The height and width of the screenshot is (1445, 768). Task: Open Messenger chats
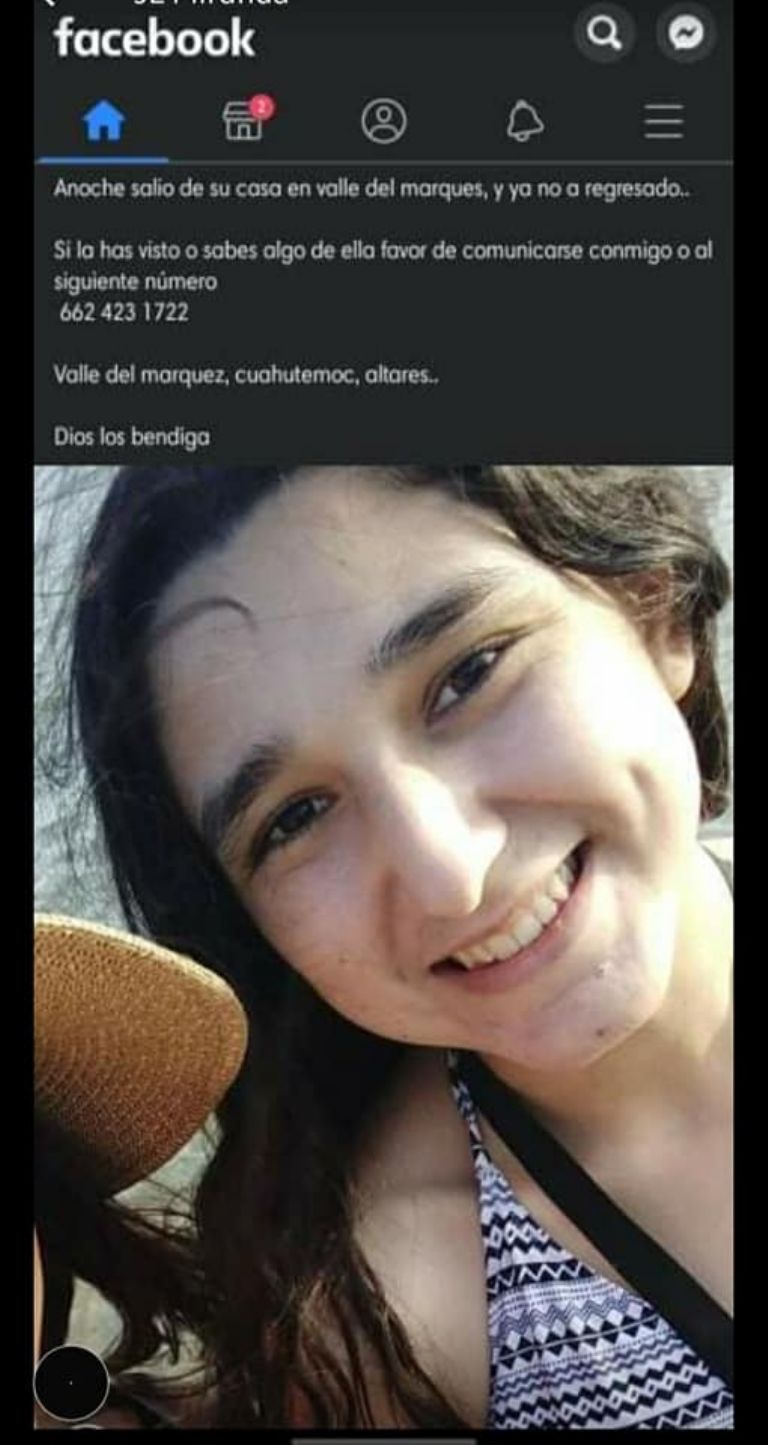click(x=686, y=34)
